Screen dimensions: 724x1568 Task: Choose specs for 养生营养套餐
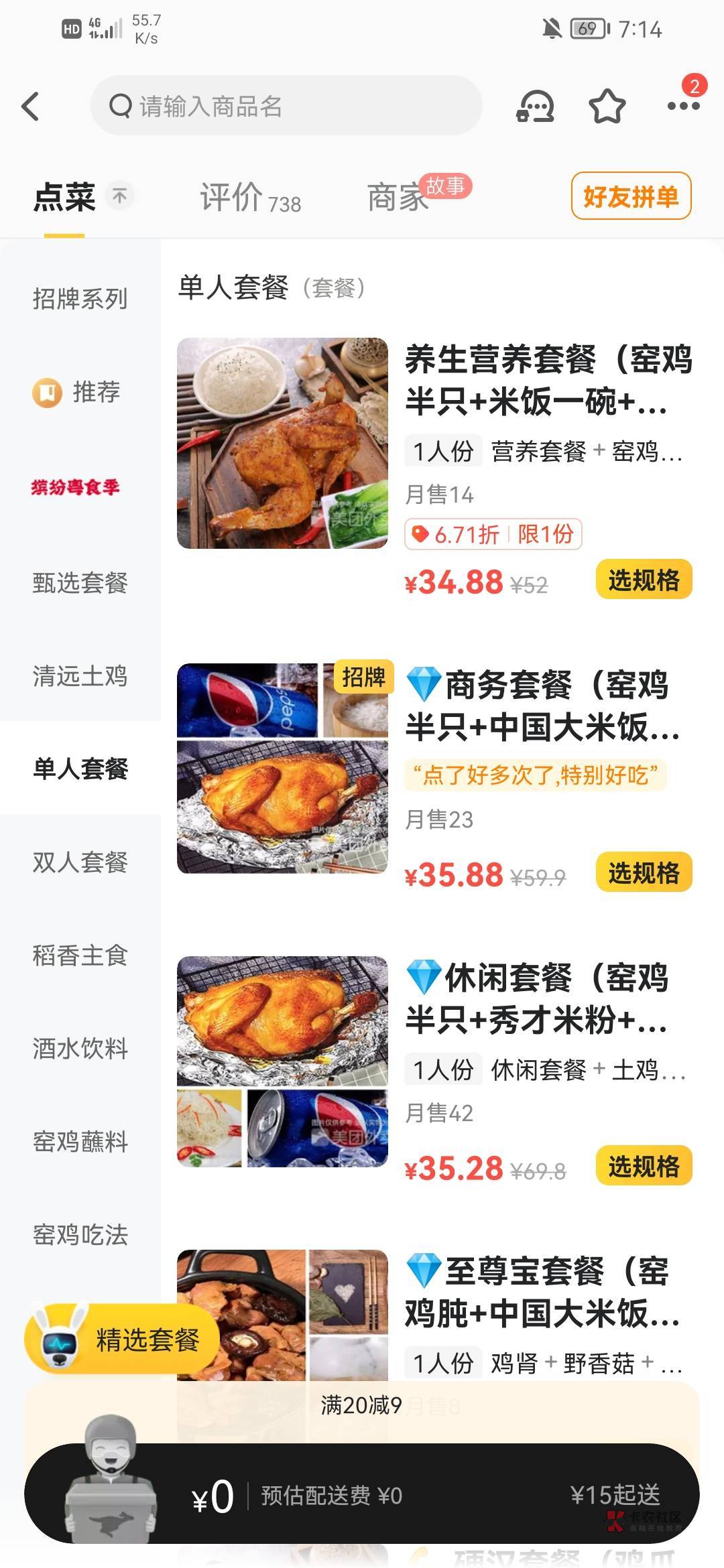[644, 580]
